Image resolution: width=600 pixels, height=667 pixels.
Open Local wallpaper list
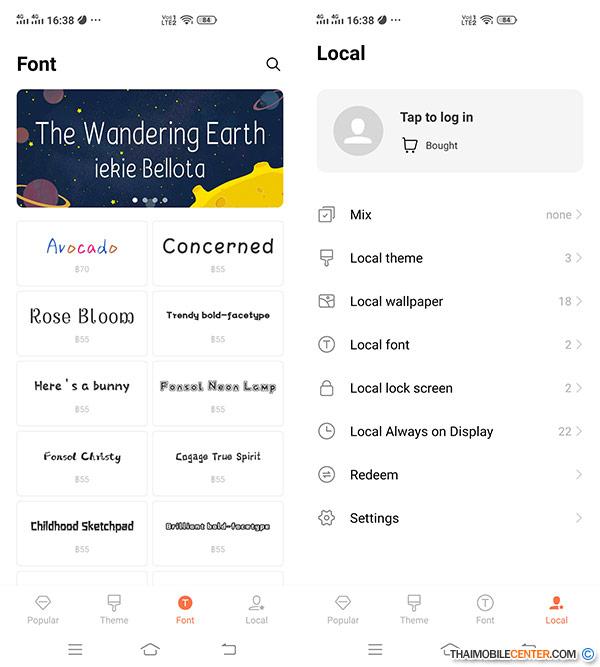tap(450, 301)
